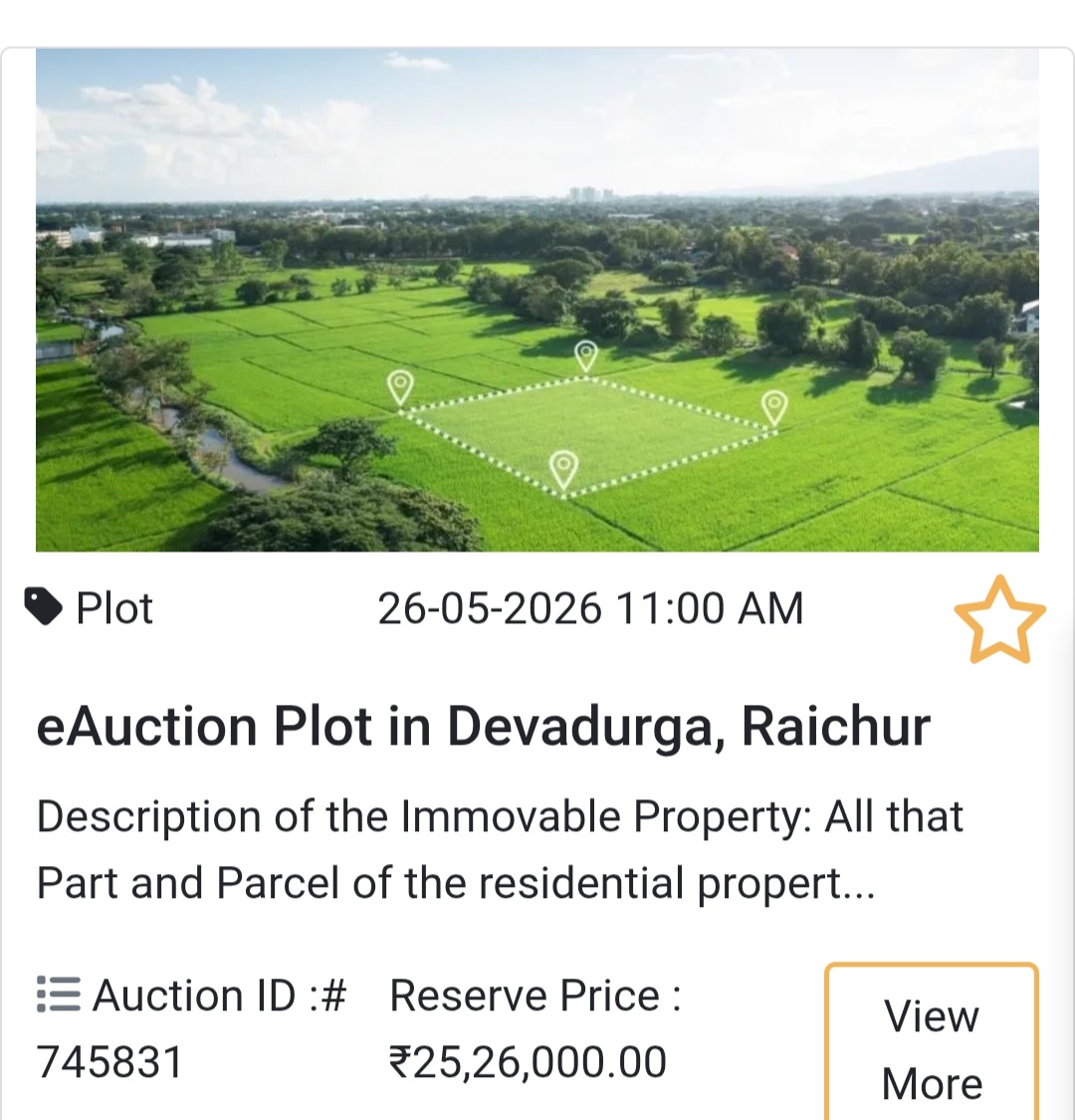Select the top map pin marker on the plot
This screenshot has height=1120, width=1075.
click(x=584, y=356)
